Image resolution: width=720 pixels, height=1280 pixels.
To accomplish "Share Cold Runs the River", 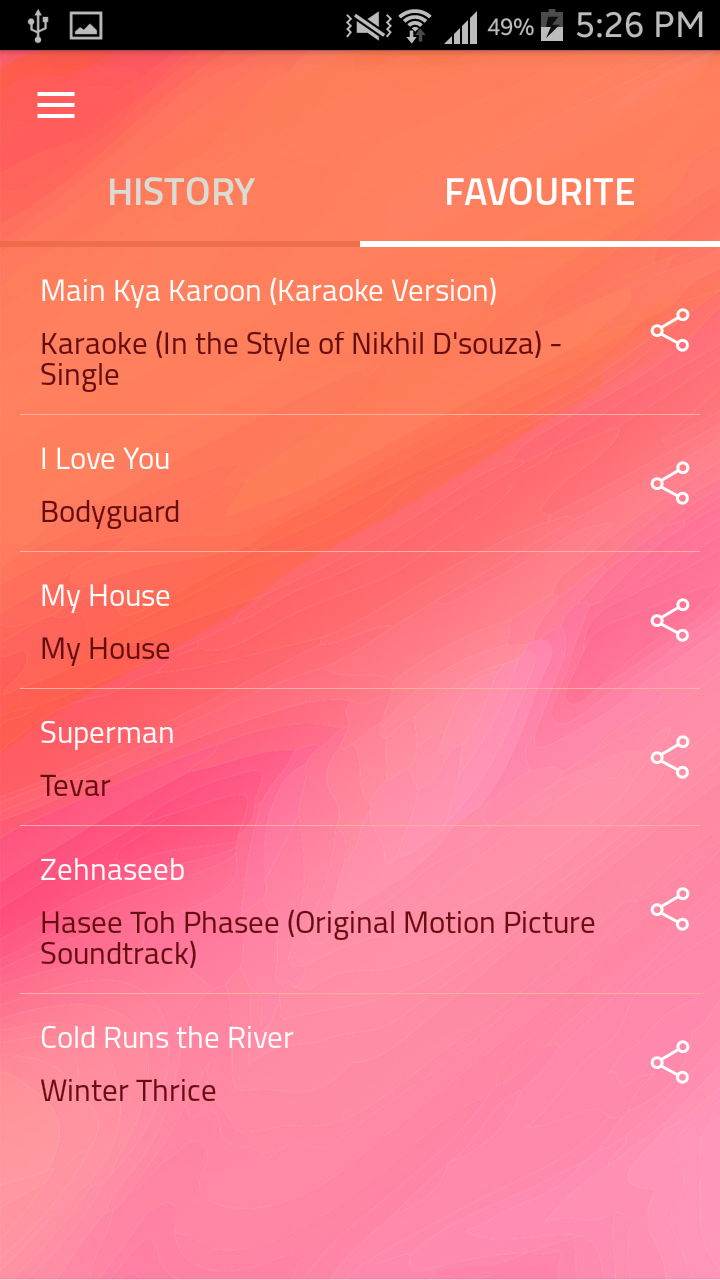I will [x=670, y=1062].
